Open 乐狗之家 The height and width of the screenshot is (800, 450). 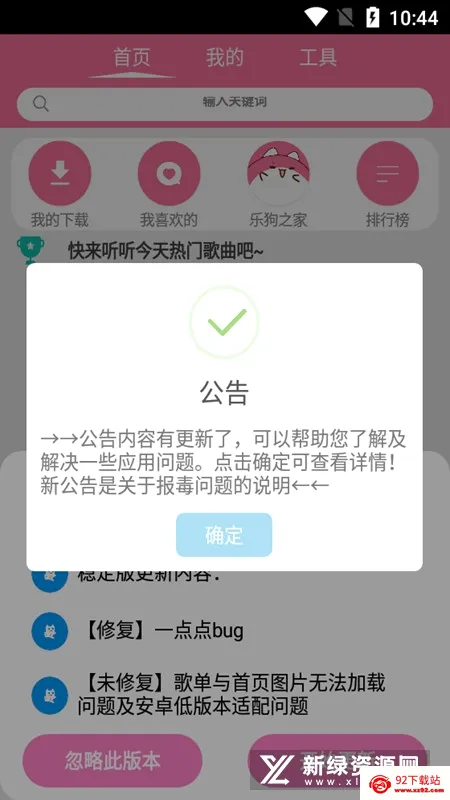coord(278,185)
